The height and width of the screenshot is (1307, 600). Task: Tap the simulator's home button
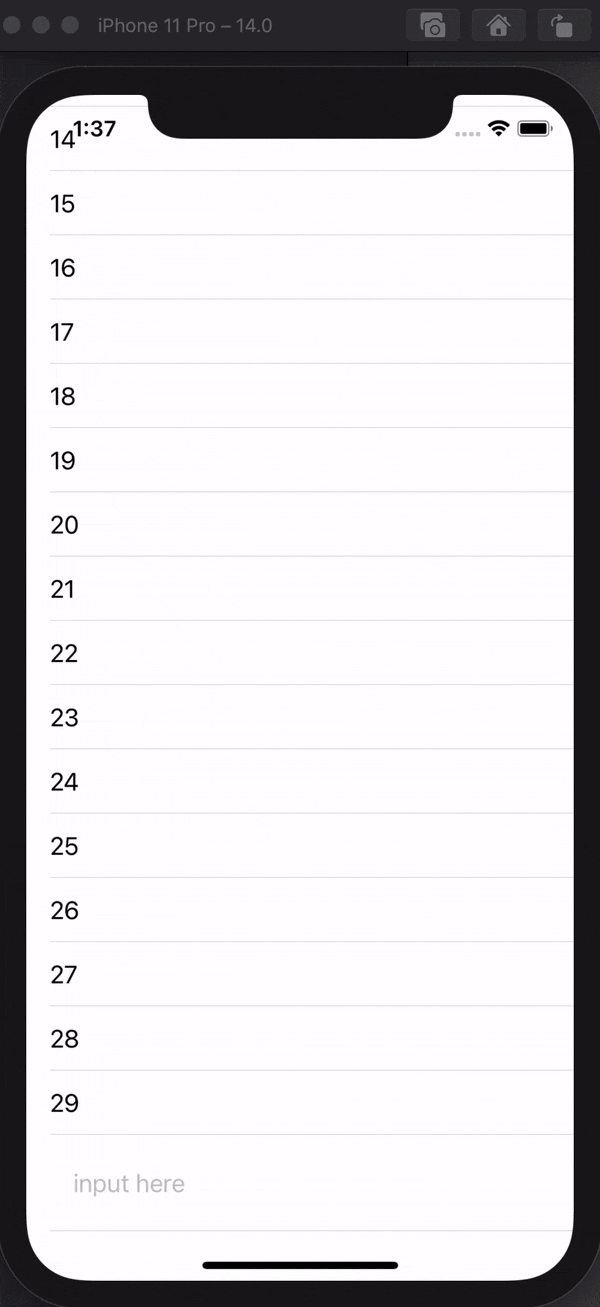(x=498, y=25)
